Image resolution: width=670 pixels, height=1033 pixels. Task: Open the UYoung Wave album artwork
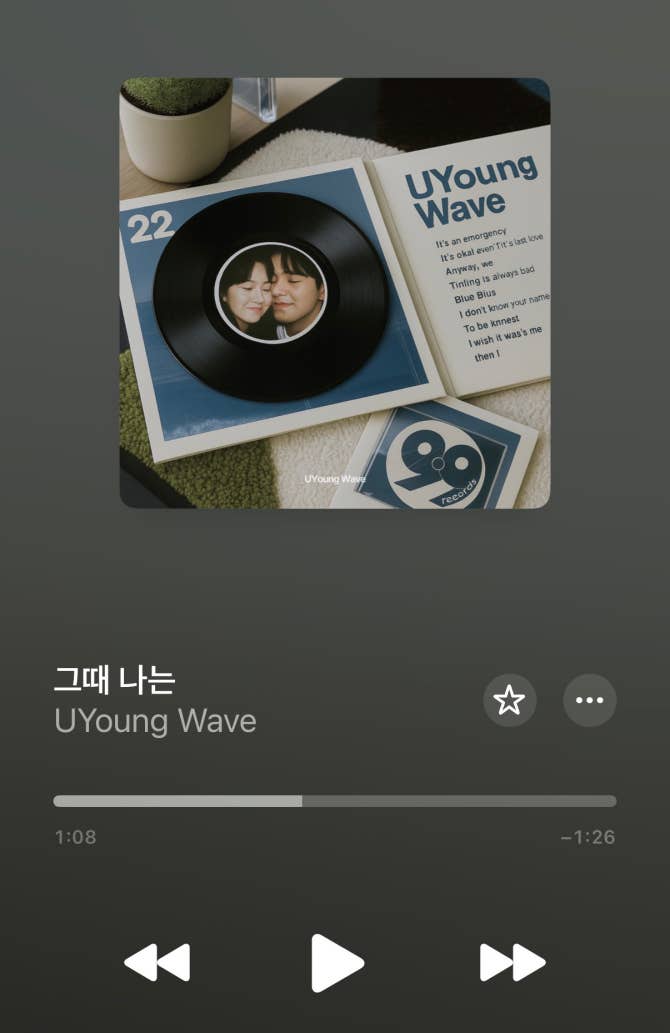[334, 293]
